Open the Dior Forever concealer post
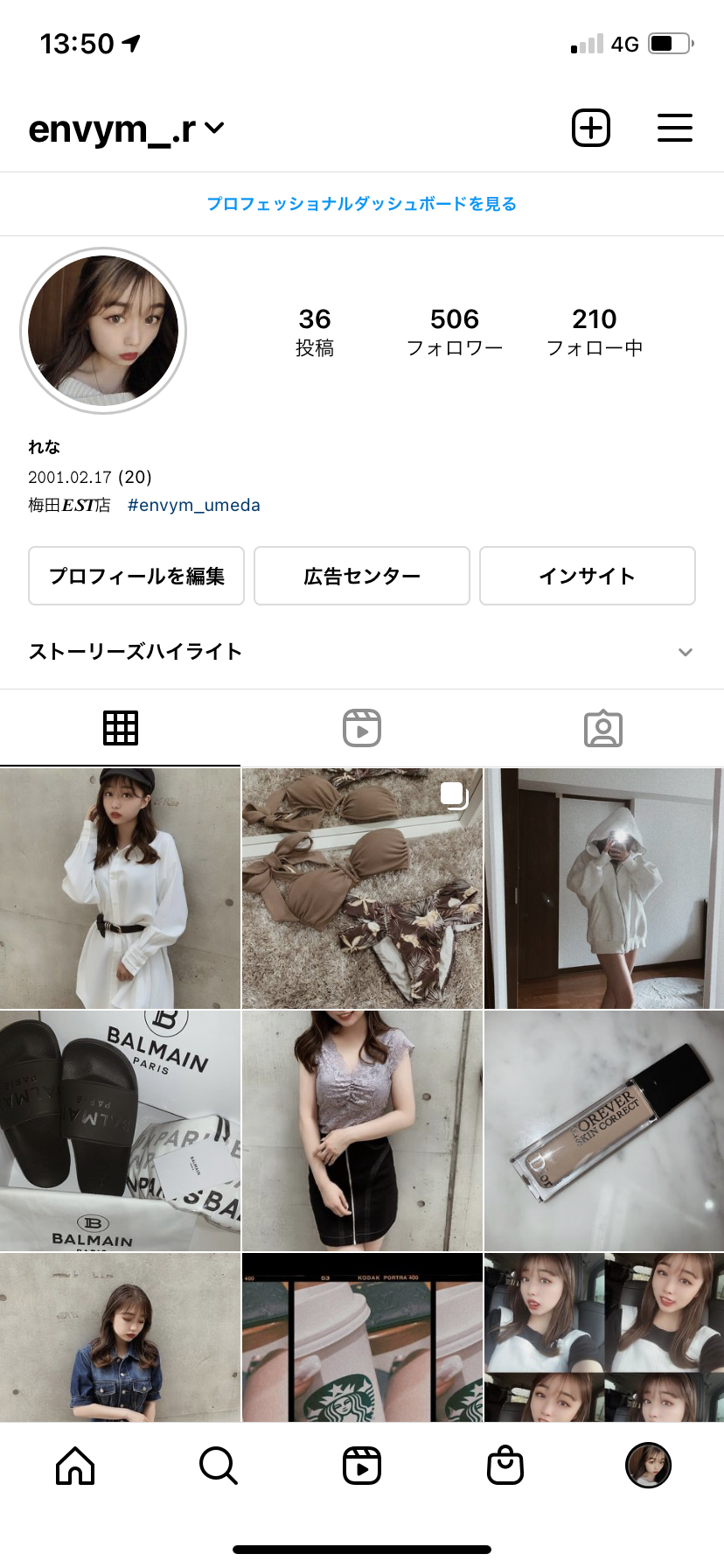The width and height of the screenshot is (724, 1568). point(603,1130)
